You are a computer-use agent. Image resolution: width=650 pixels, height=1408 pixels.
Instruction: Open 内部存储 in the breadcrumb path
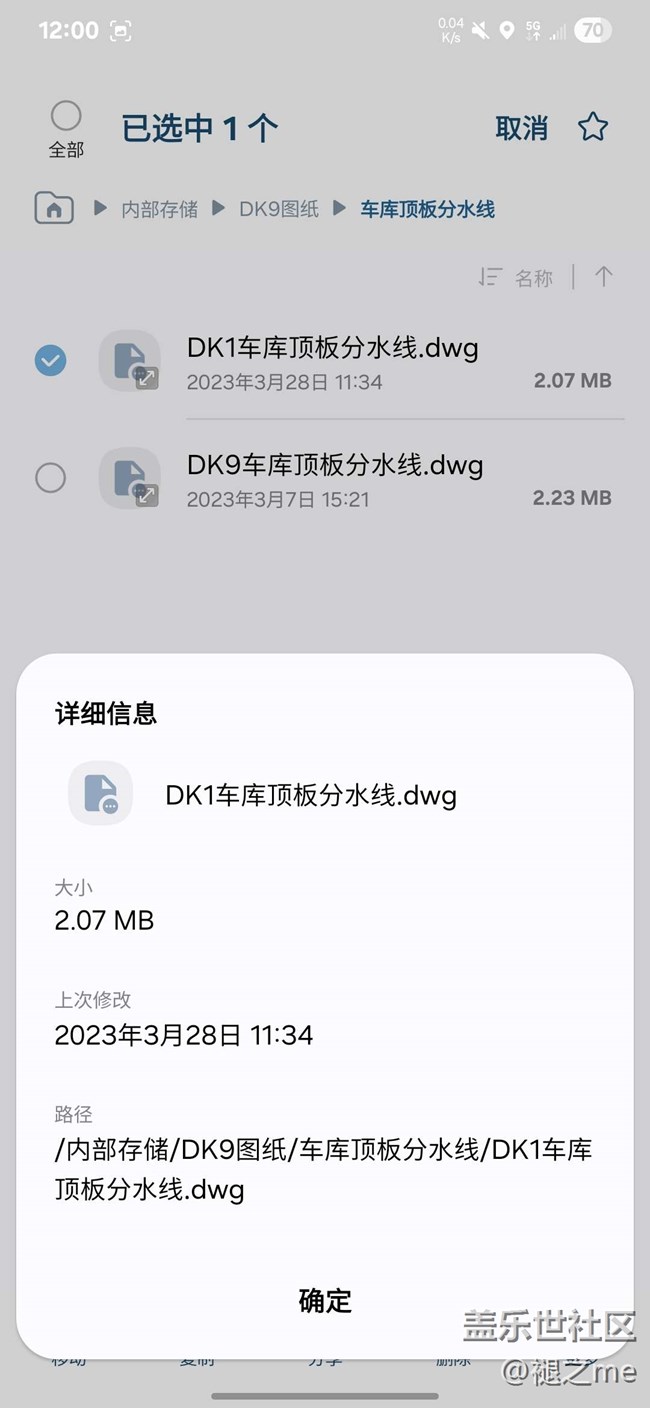click(159, 209)
